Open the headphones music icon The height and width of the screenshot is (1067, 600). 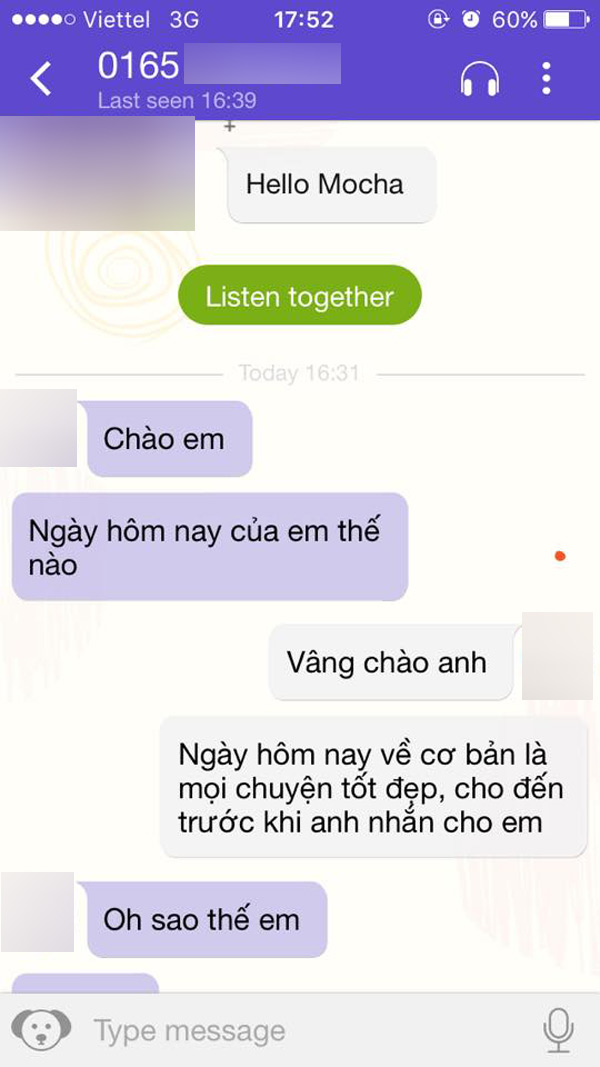click(480, 79)
